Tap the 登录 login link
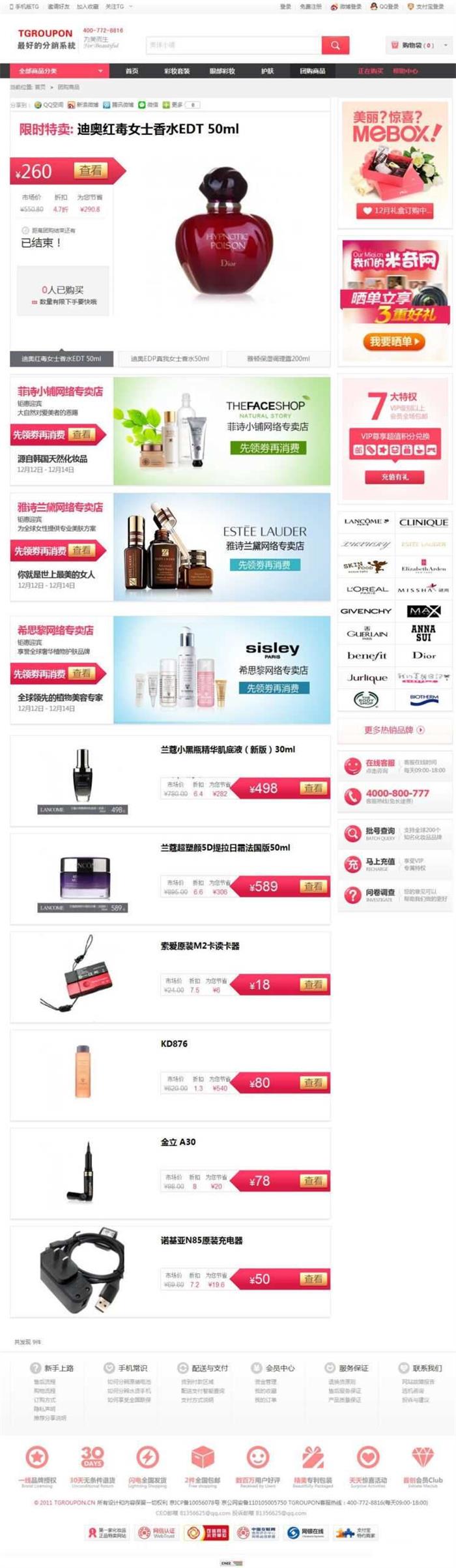456x1568 pixels. pos(285,7)
